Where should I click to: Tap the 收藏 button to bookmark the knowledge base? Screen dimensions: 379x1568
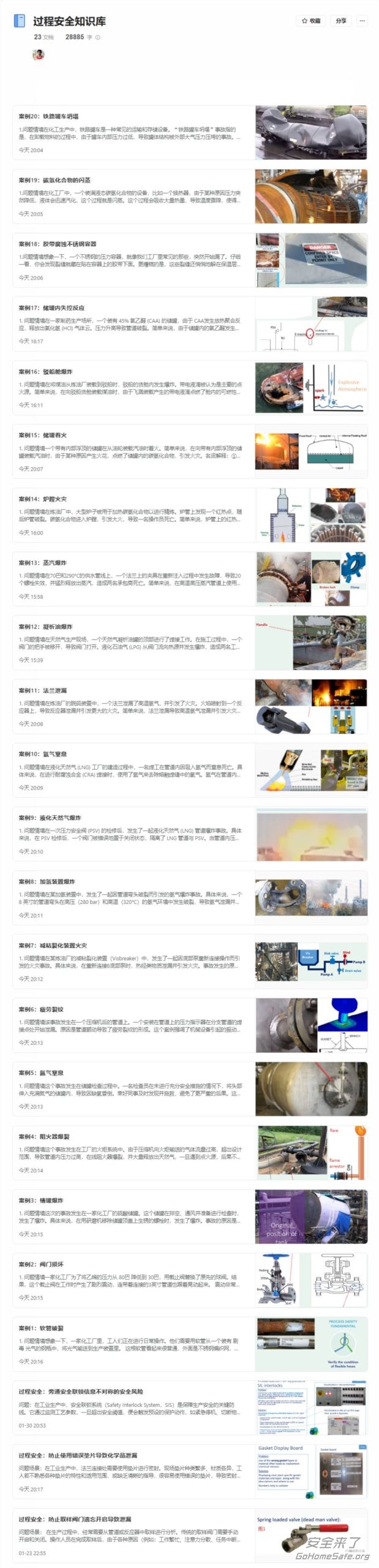[x=311, y=21]
